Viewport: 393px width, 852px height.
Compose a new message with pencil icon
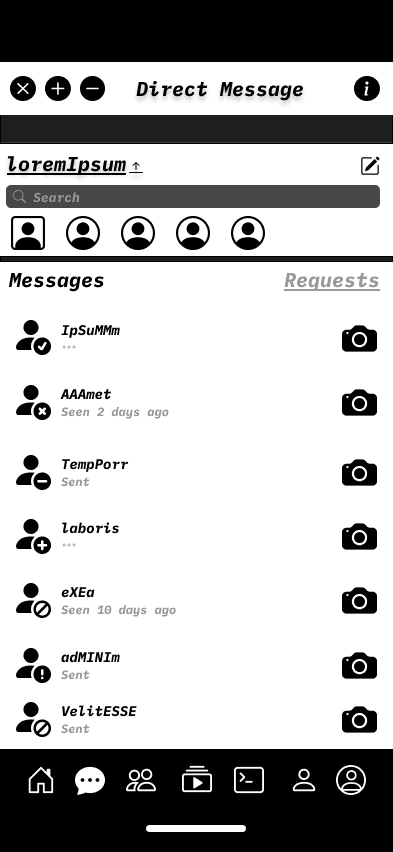click(x=370, y=166)
